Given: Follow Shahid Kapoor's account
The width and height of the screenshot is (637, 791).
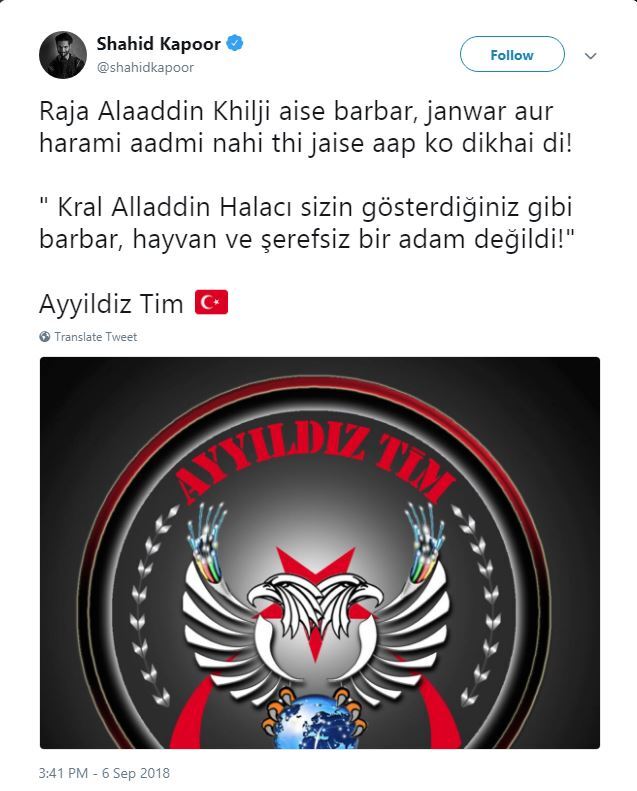Looking at the screenshot, I should 512,55.
